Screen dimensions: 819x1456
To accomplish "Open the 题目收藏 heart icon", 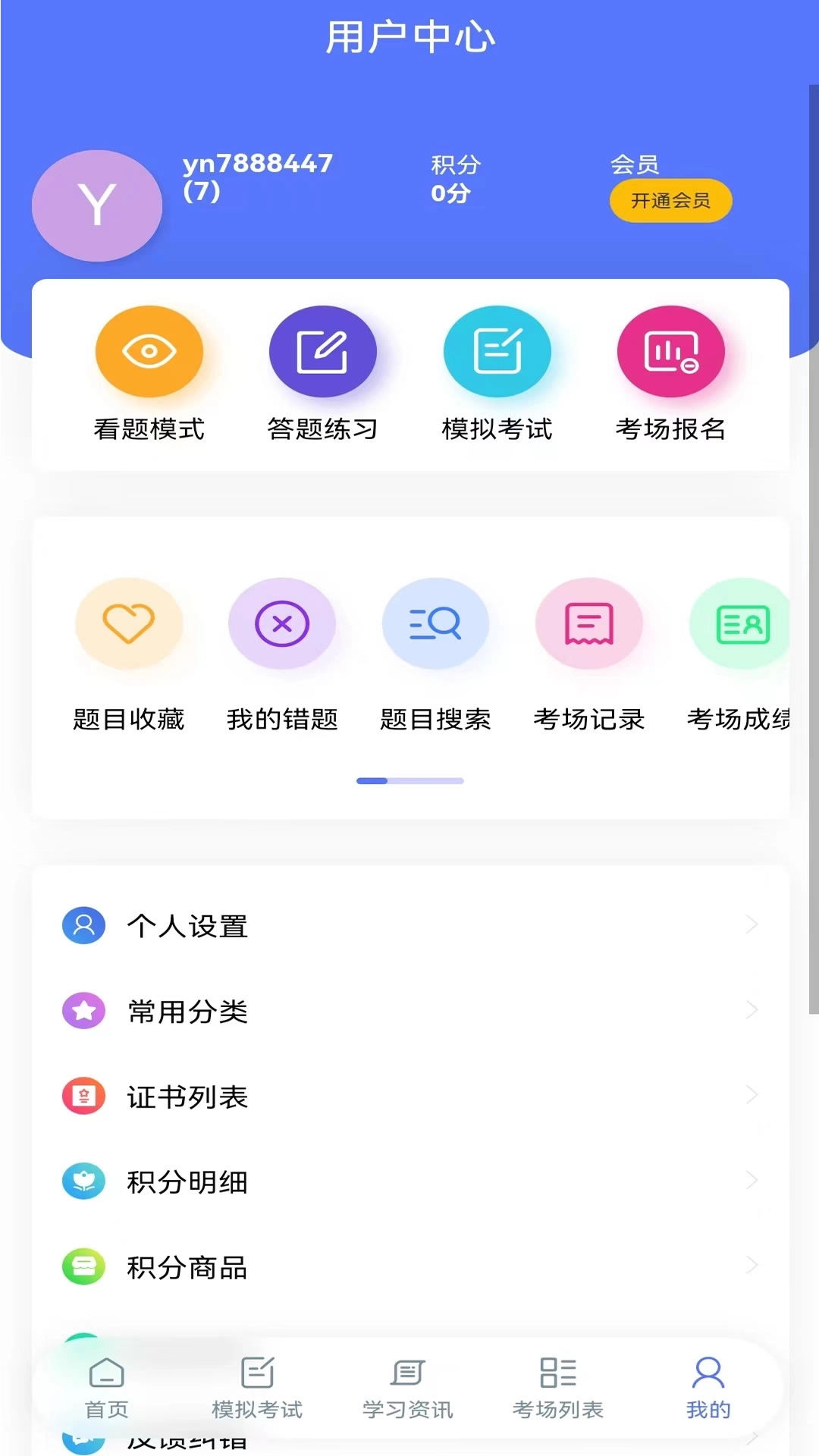I will pos(130,623).
